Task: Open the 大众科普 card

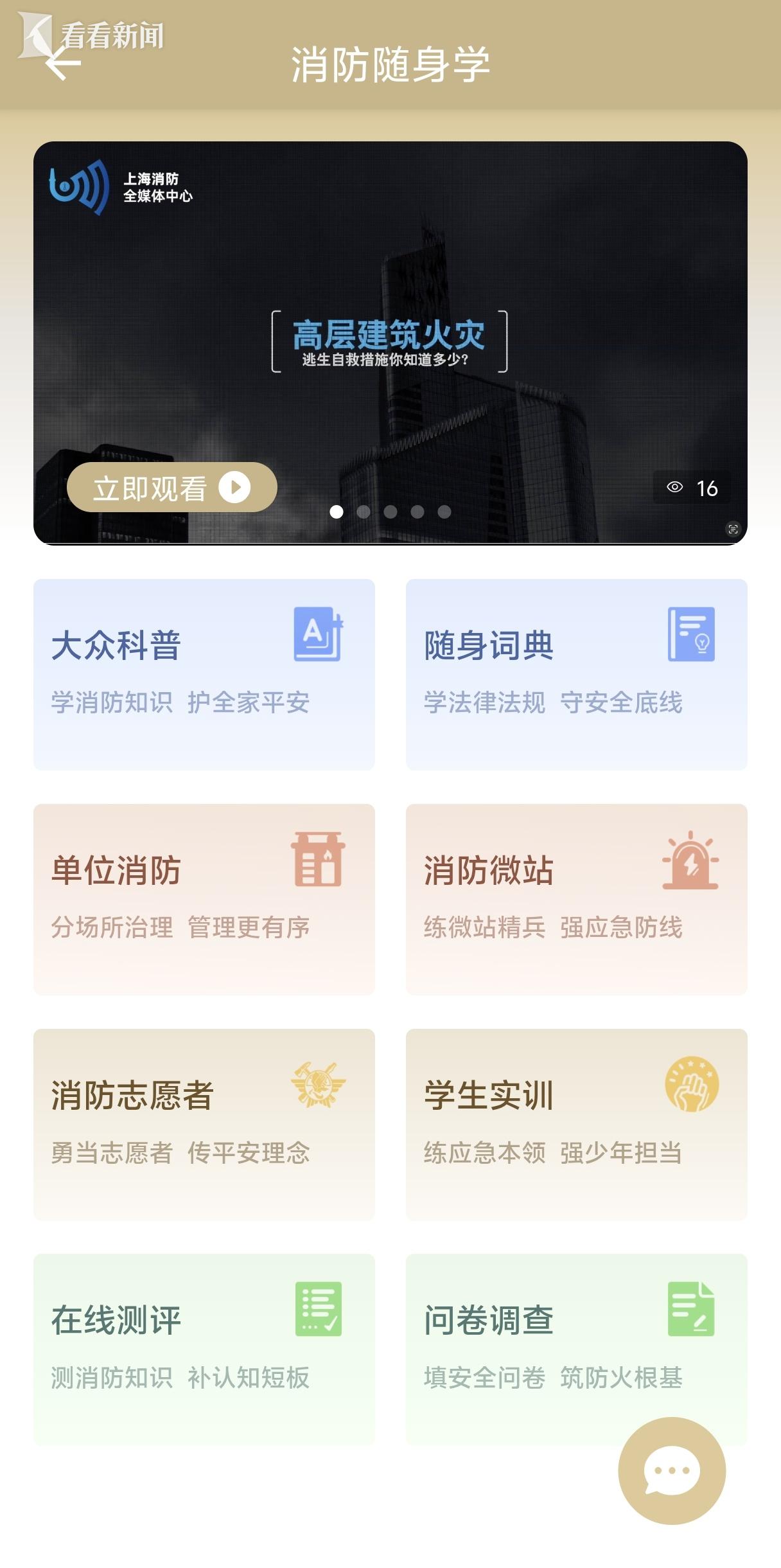Action: (204, 674)
